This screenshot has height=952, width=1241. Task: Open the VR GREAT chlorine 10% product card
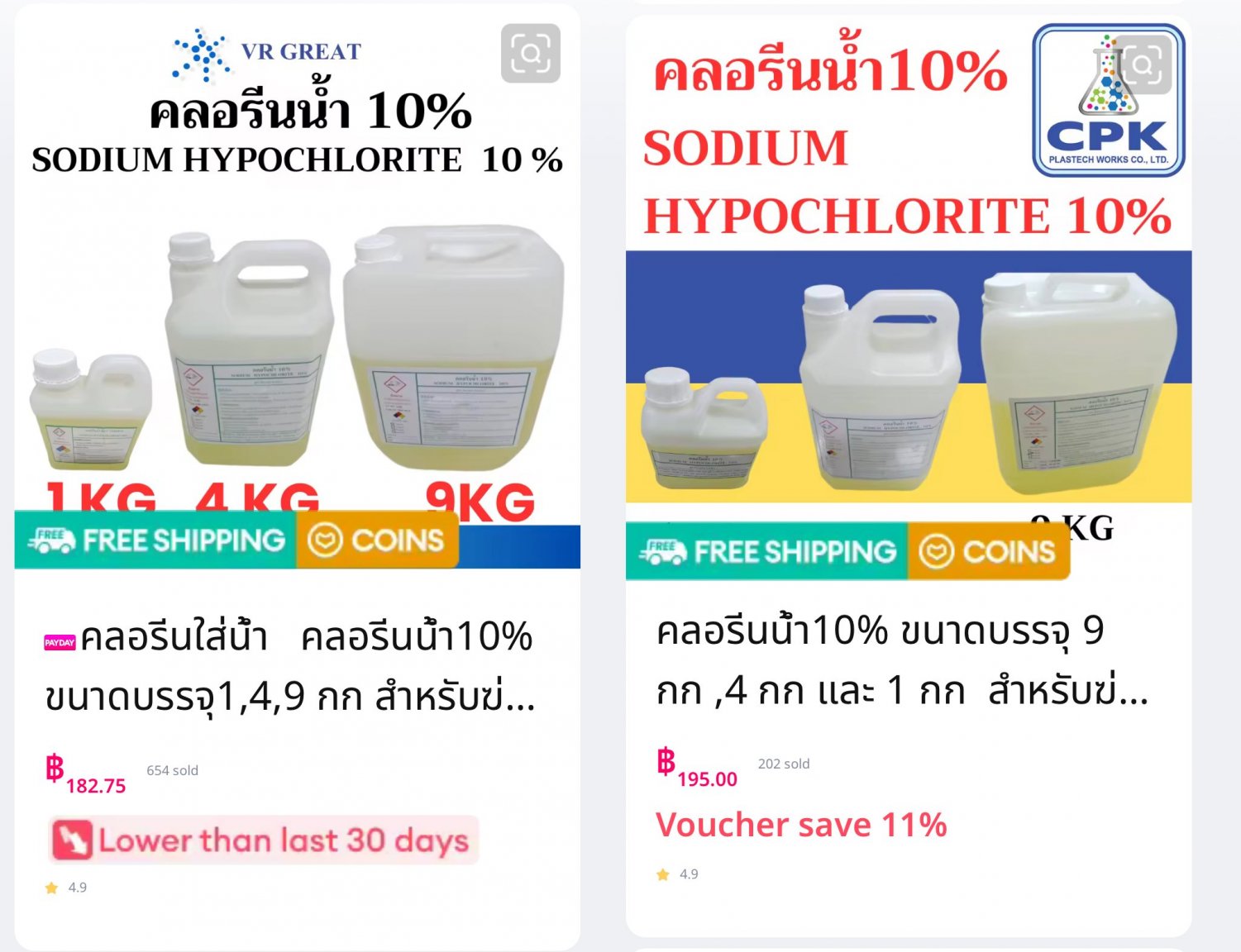289,666
